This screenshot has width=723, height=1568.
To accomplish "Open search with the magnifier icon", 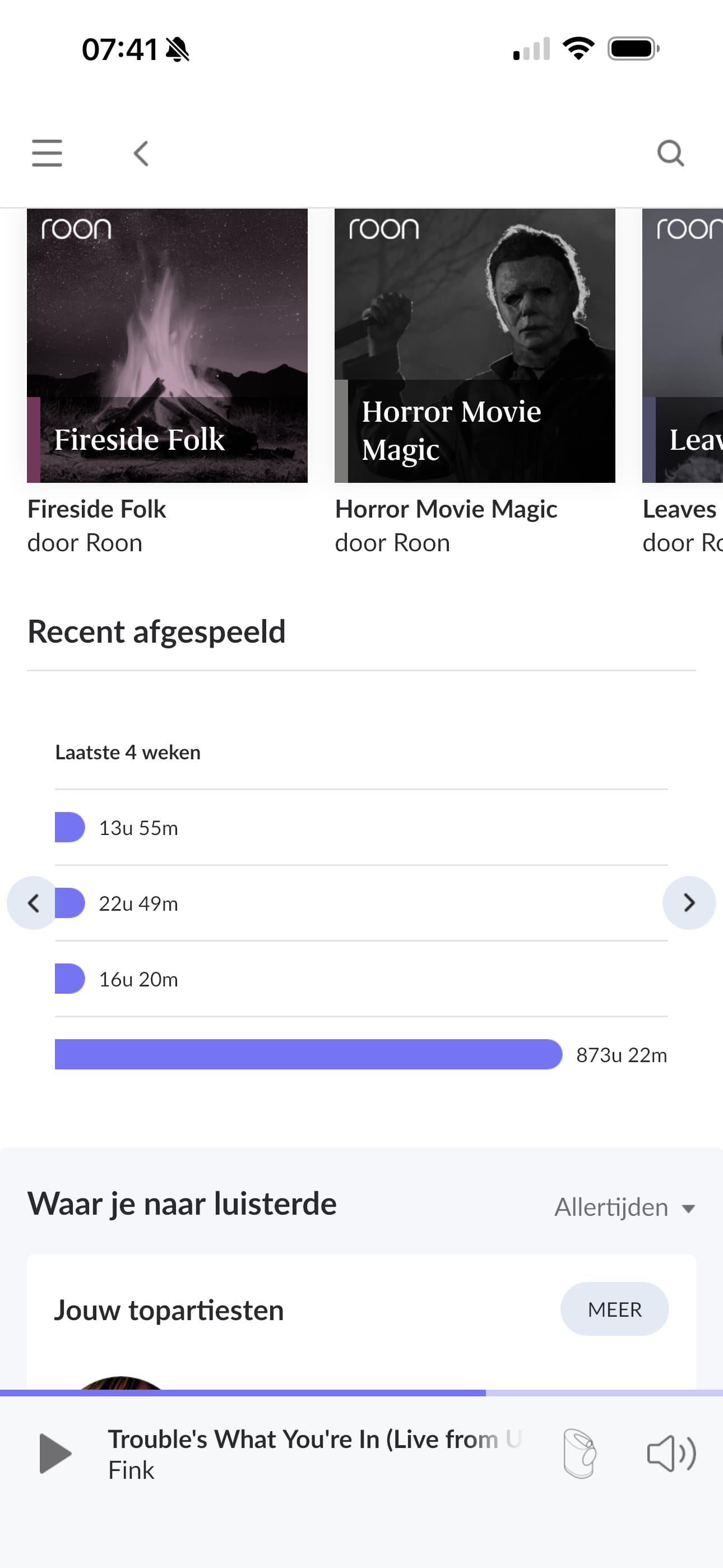I will click(671, 153).
